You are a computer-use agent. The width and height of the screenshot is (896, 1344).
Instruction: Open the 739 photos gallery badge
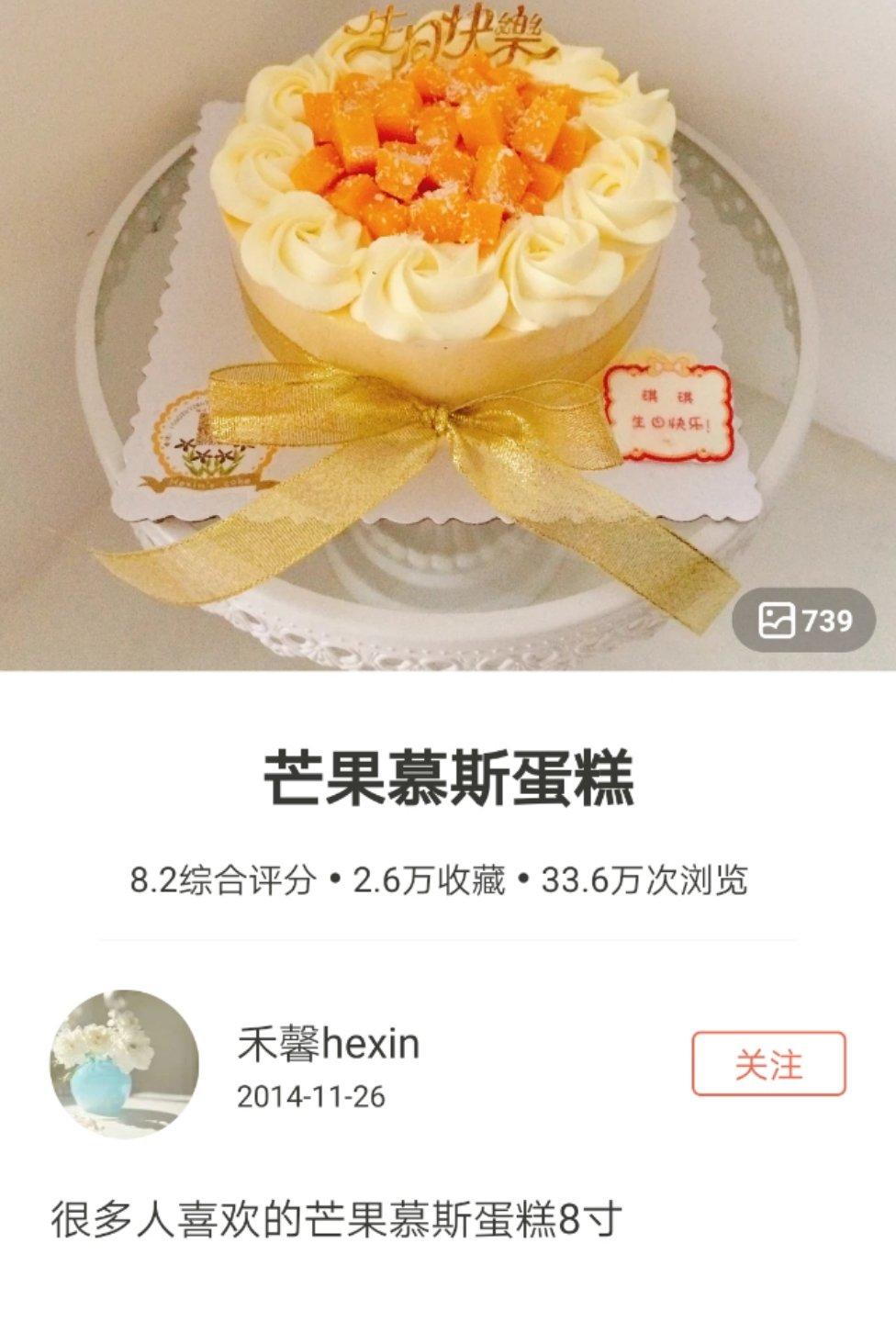click(x=804, y=621)
